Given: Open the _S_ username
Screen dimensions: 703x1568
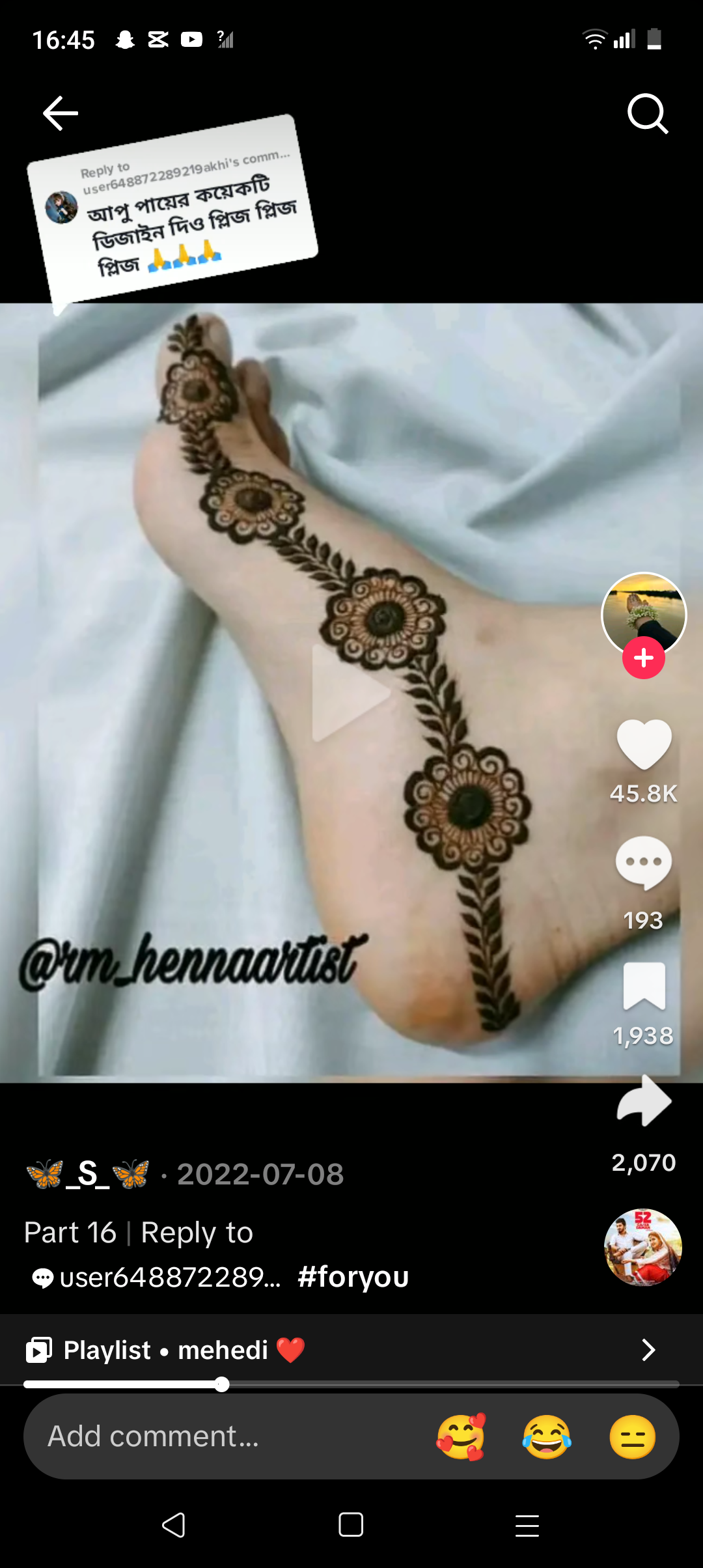Looking at the screenshot, I should click(x=88, y=1174).
